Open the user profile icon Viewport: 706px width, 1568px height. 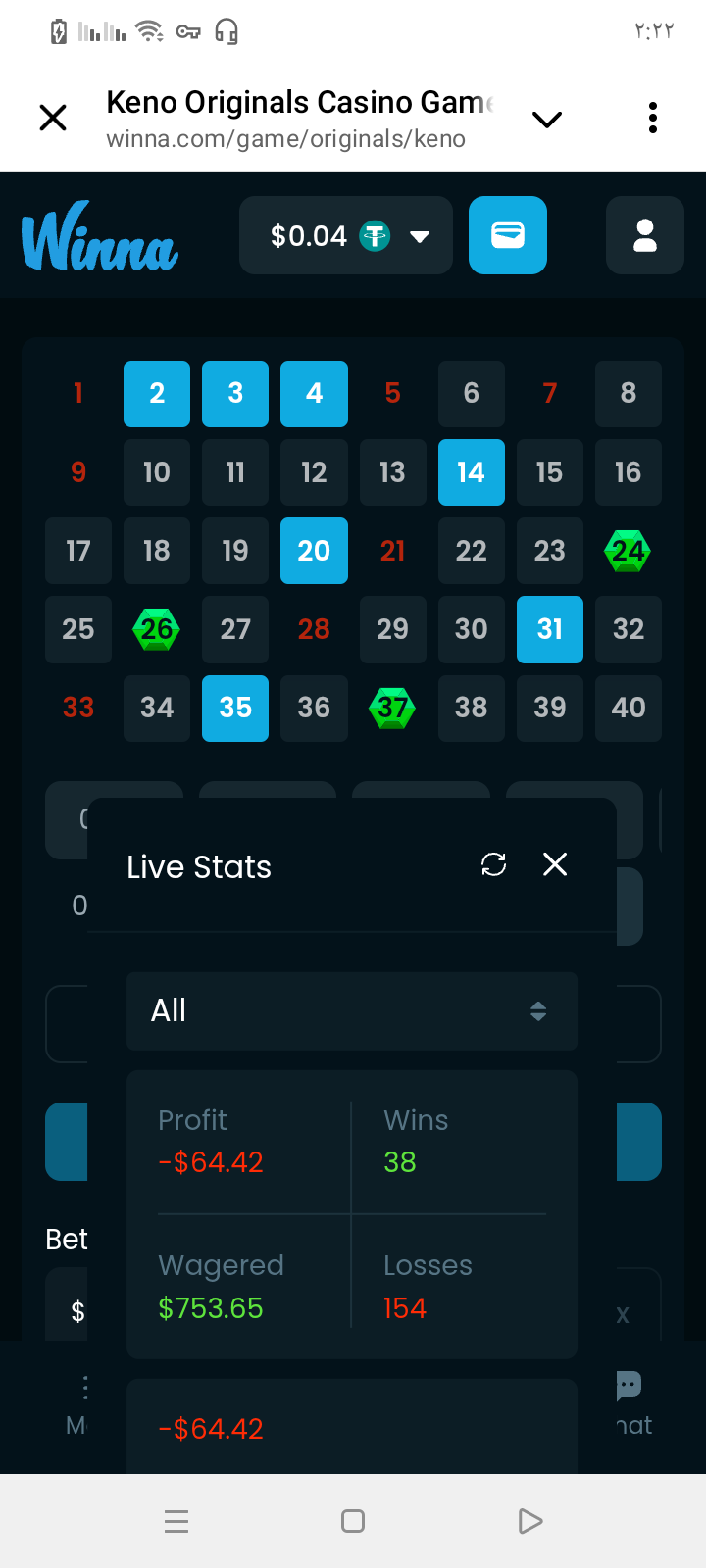click(x=644, y=236)
